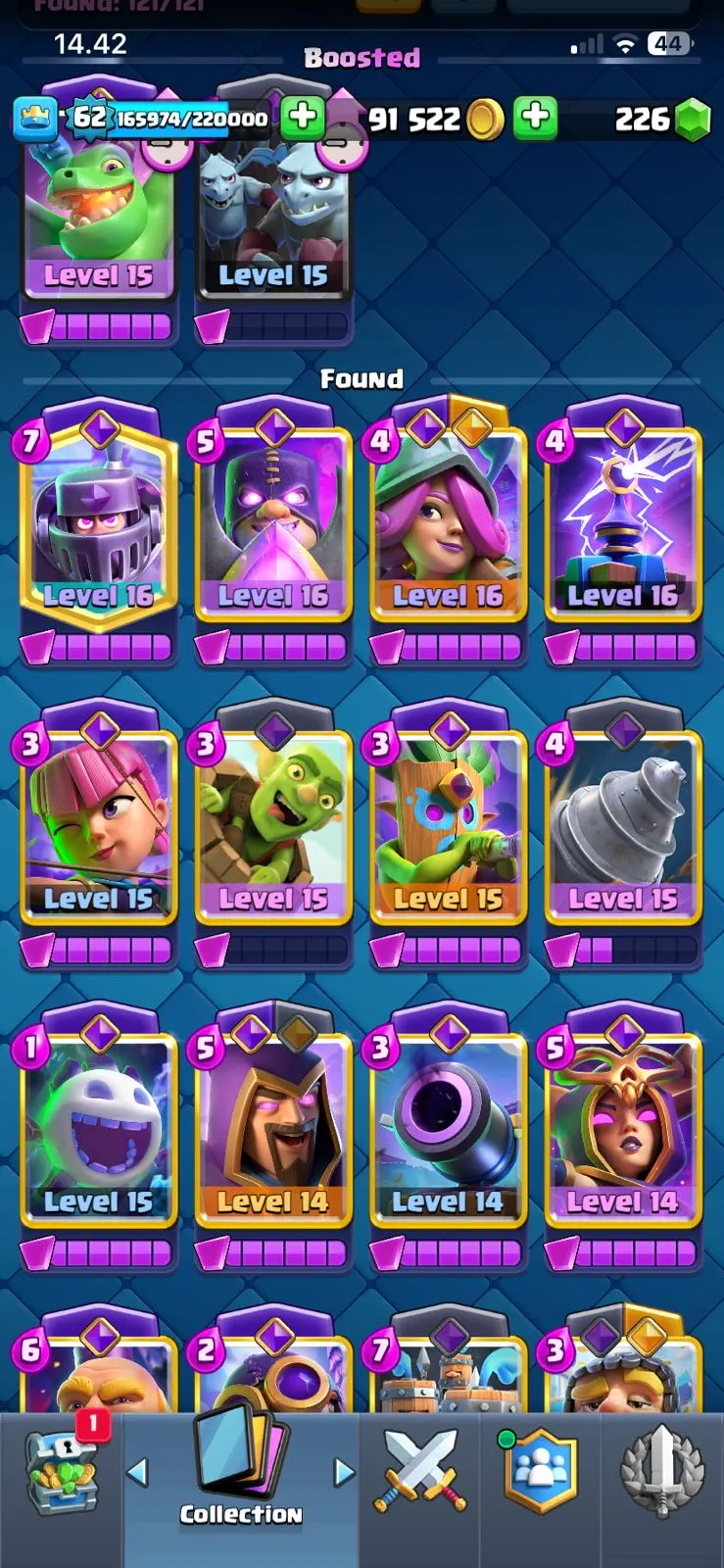Open the sword and laurel events tab
The height and width of the screenshot is (1568, 724).
pyautogui.click(x=662, y=1472)
